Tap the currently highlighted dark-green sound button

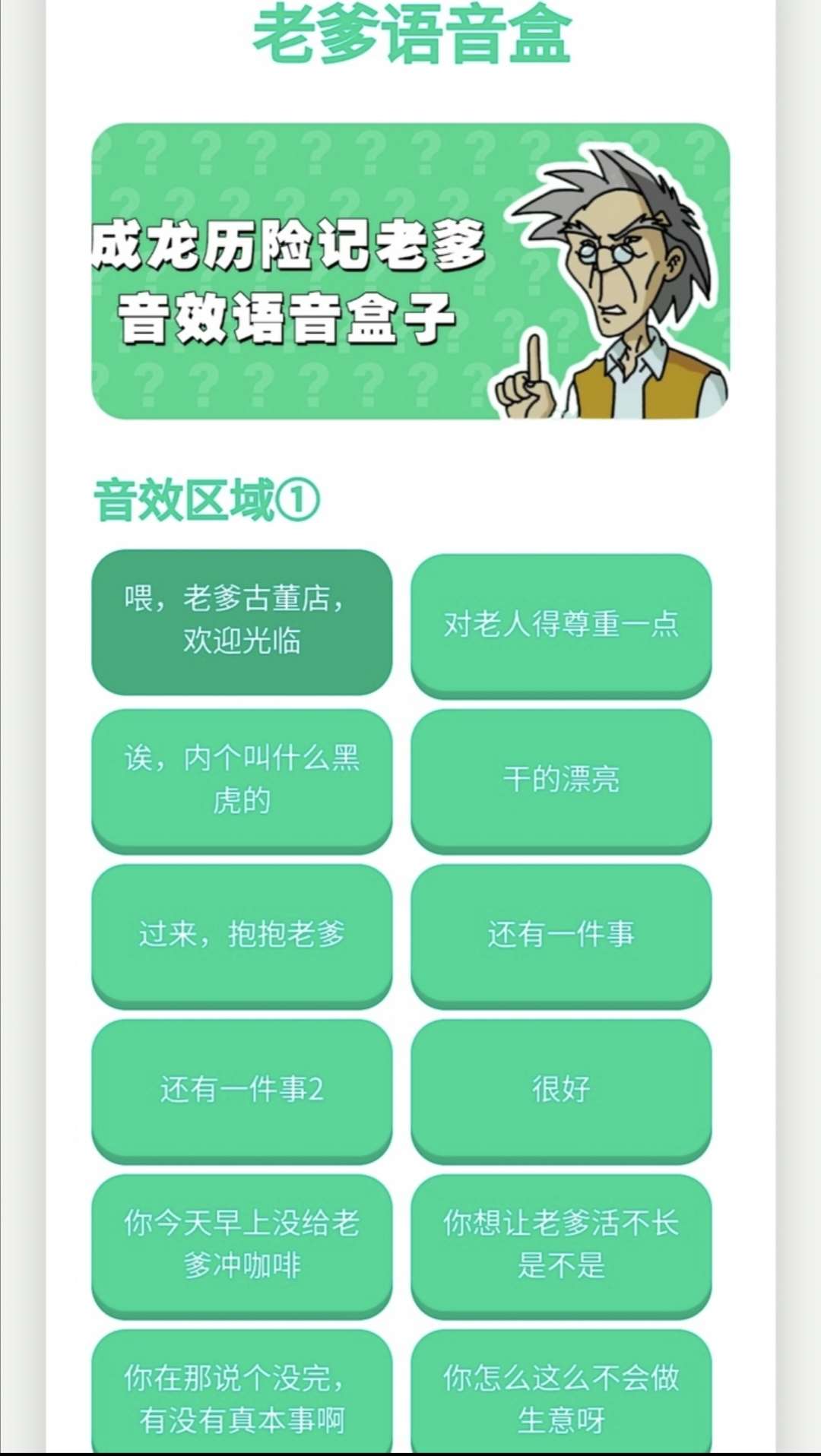pos(242,621)
